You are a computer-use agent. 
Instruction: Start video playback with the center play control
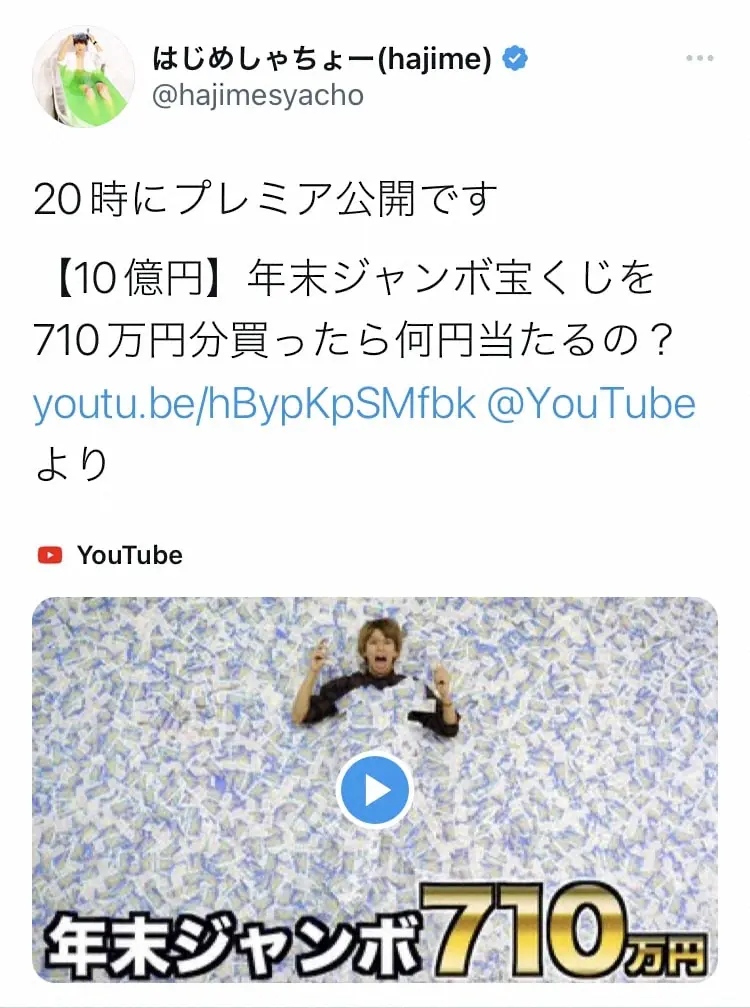376,789
